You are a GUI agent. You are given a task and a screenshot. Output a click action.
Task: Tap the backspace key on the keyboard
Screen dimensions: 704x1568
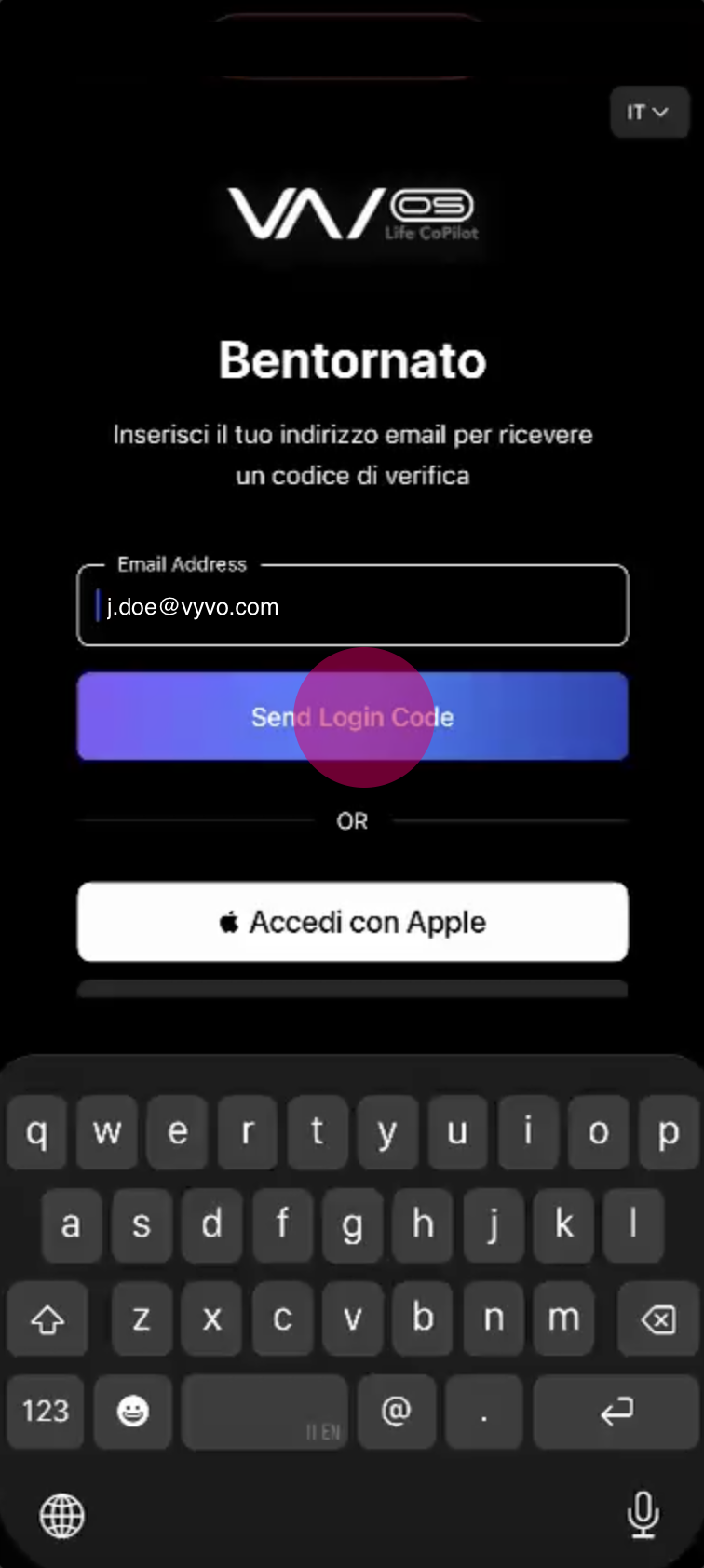[x=655, y=1318]
